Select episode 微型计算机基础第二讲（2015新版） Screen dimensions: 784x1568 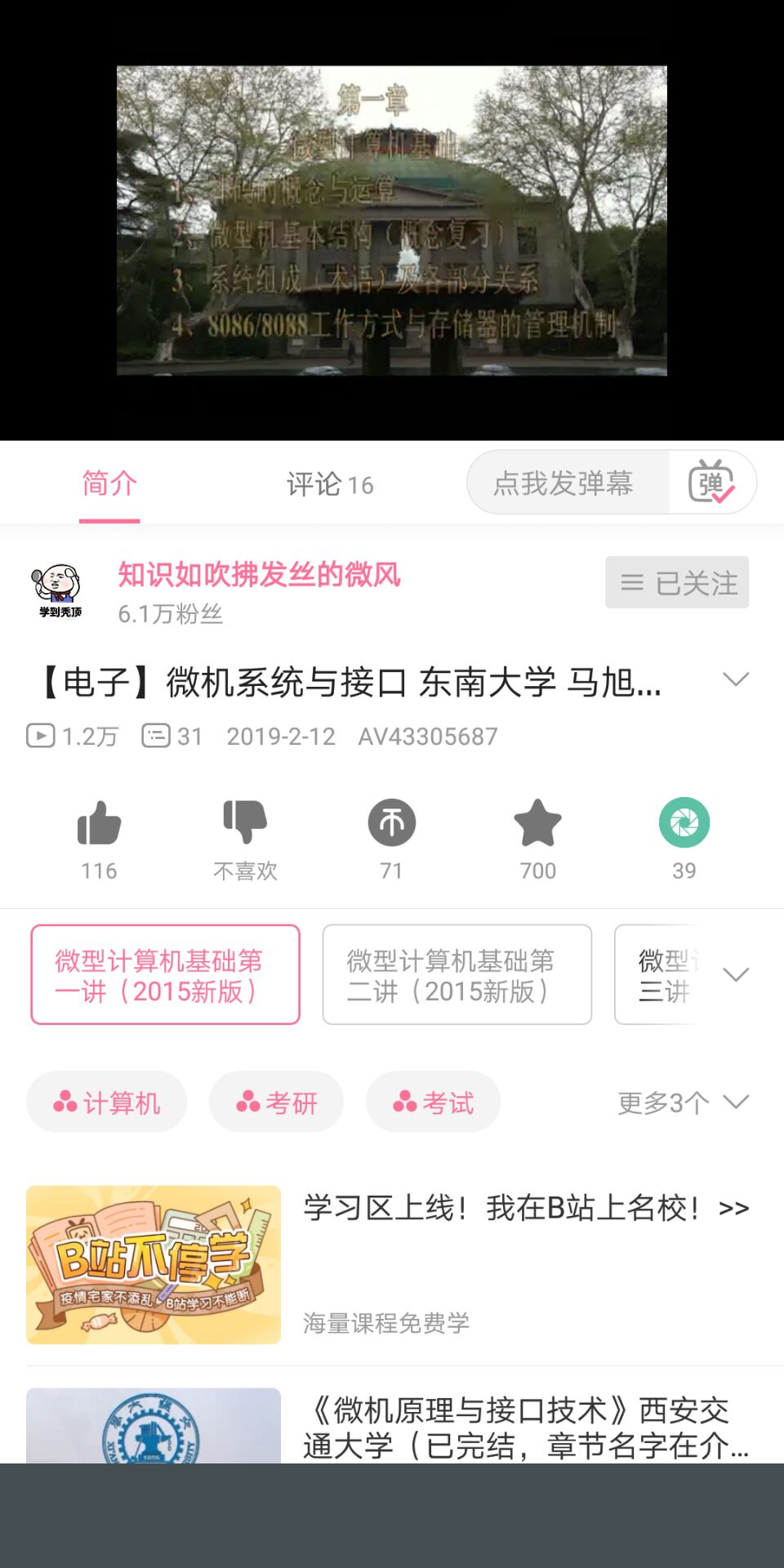tap(457, 974)
